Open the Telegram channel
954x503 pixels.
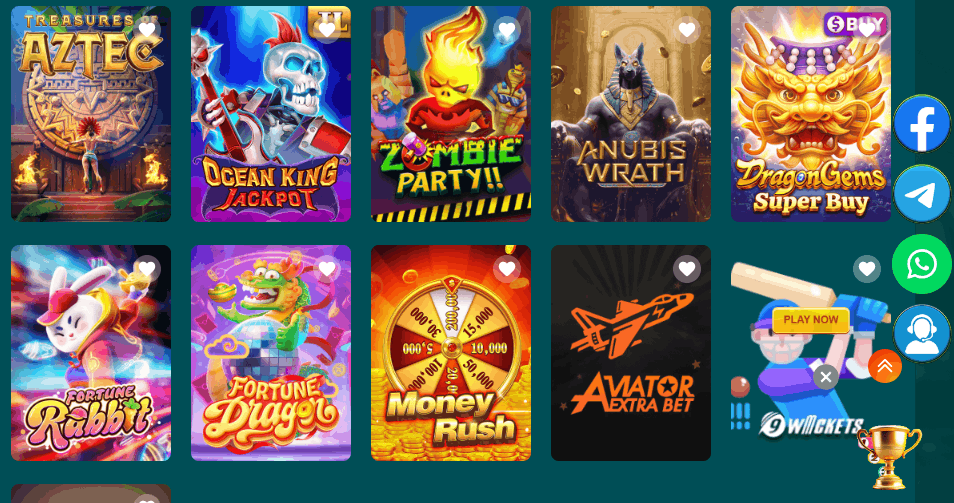tap(922, 194)
